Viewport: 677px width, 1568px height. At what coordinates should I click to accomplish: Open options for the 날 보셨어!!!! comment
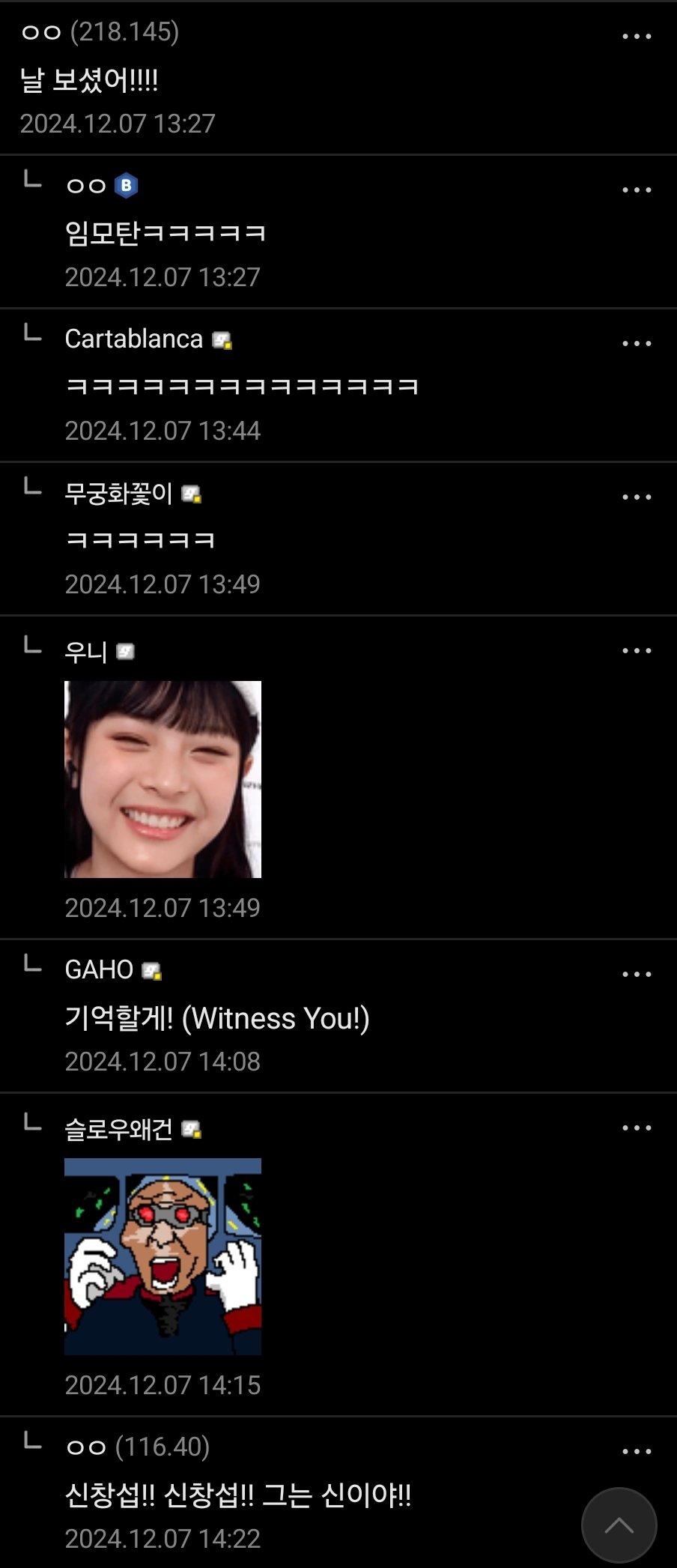click(637, 37)
